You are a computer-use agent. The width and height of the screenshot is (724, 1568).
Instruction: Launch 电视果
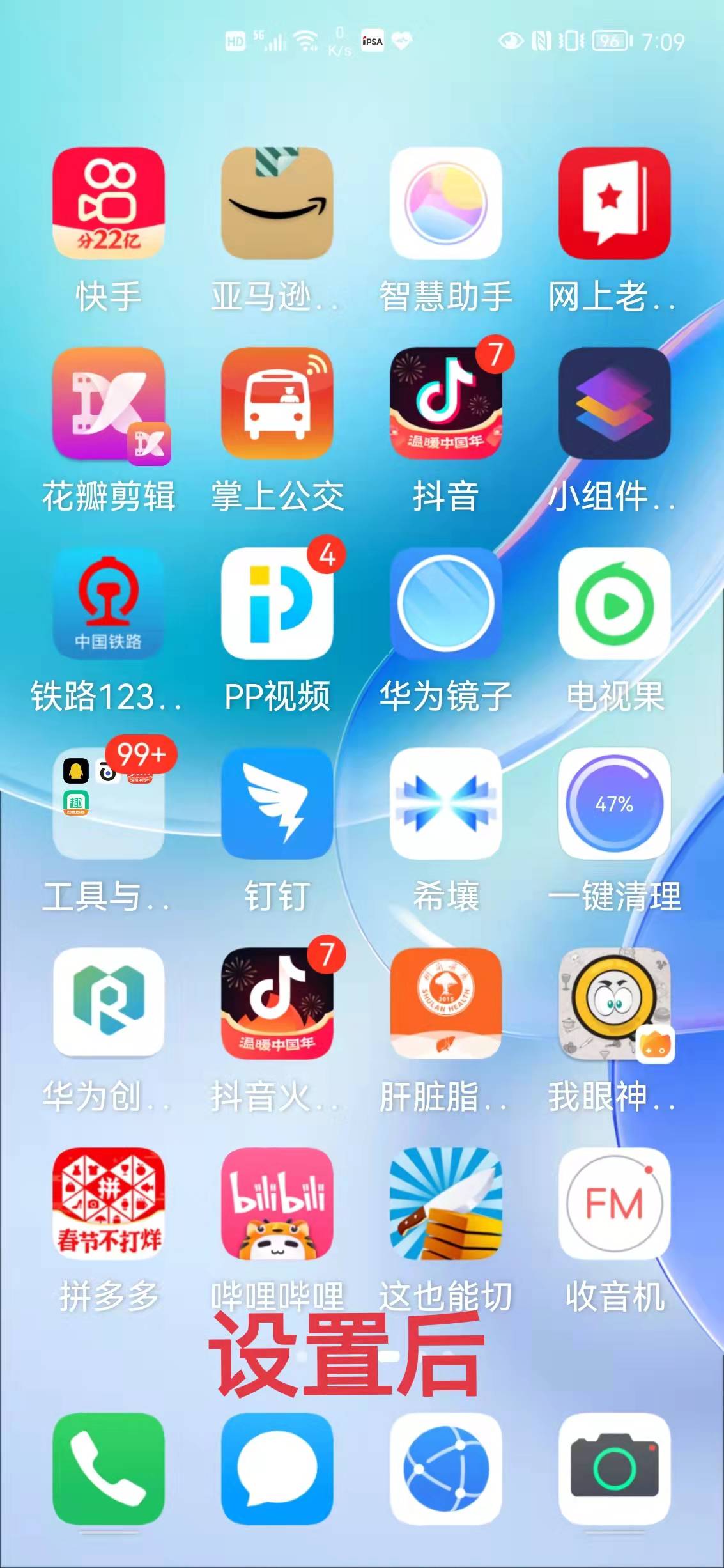click(x=615, y=603)
